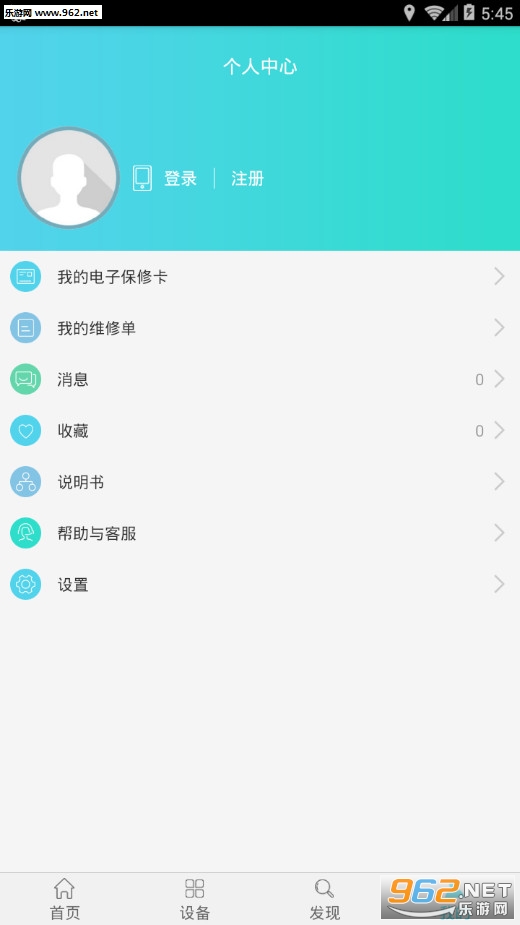Open 我的电子保修卡 warranty card row
Screen dimensions: 520x925
pos(260,277)
